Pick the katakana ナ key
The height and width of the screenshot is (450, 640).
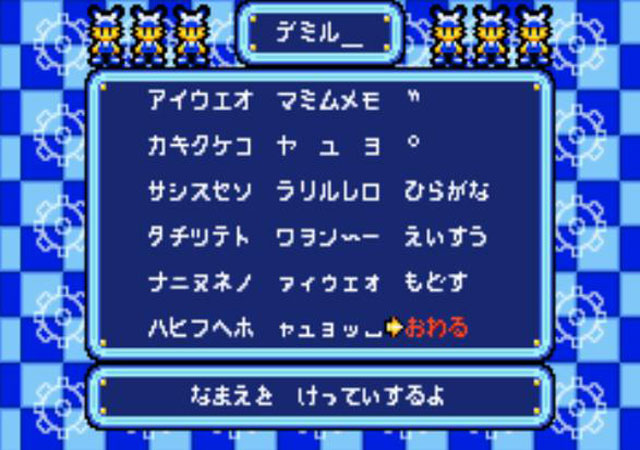tap(158, 283)
